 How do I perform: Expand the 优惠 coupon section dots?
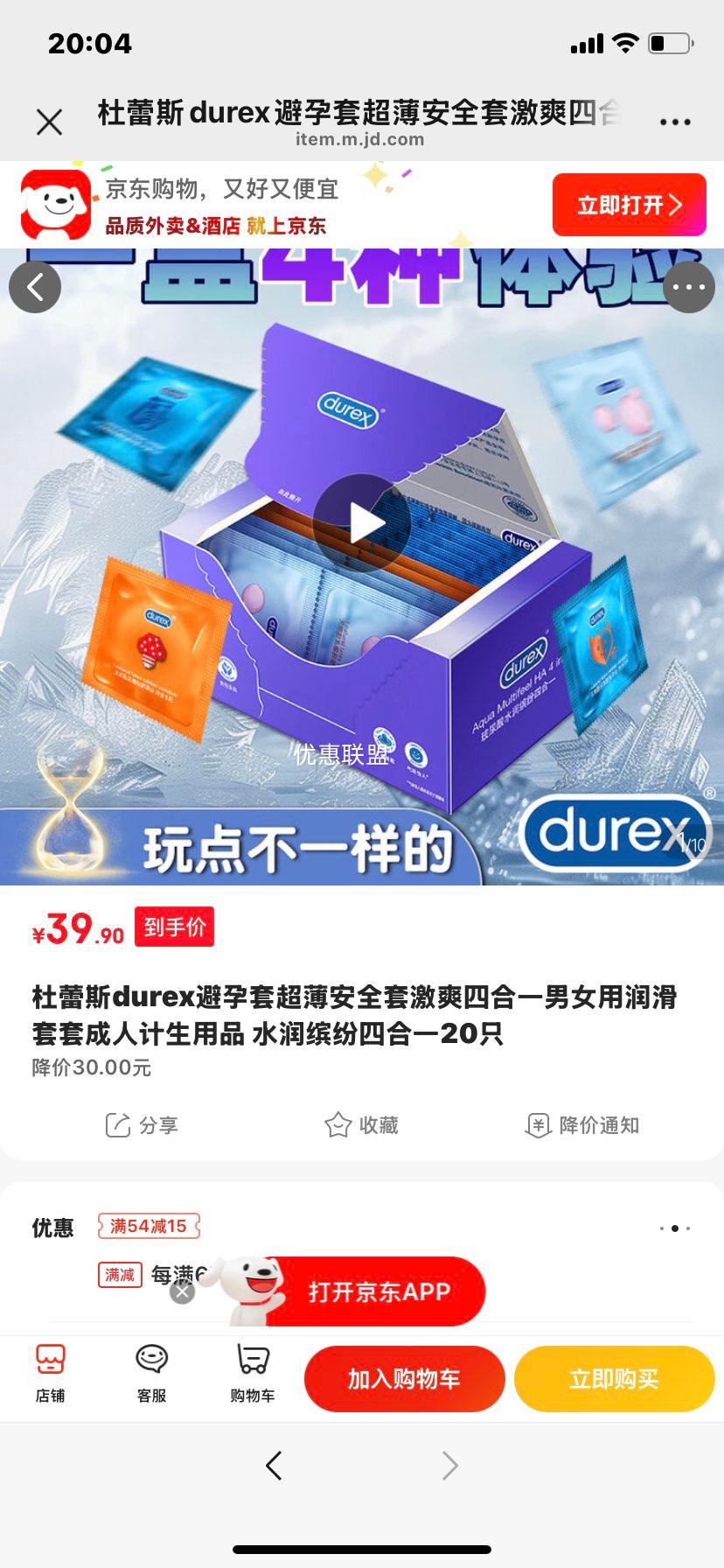[x=676, y=1228]
